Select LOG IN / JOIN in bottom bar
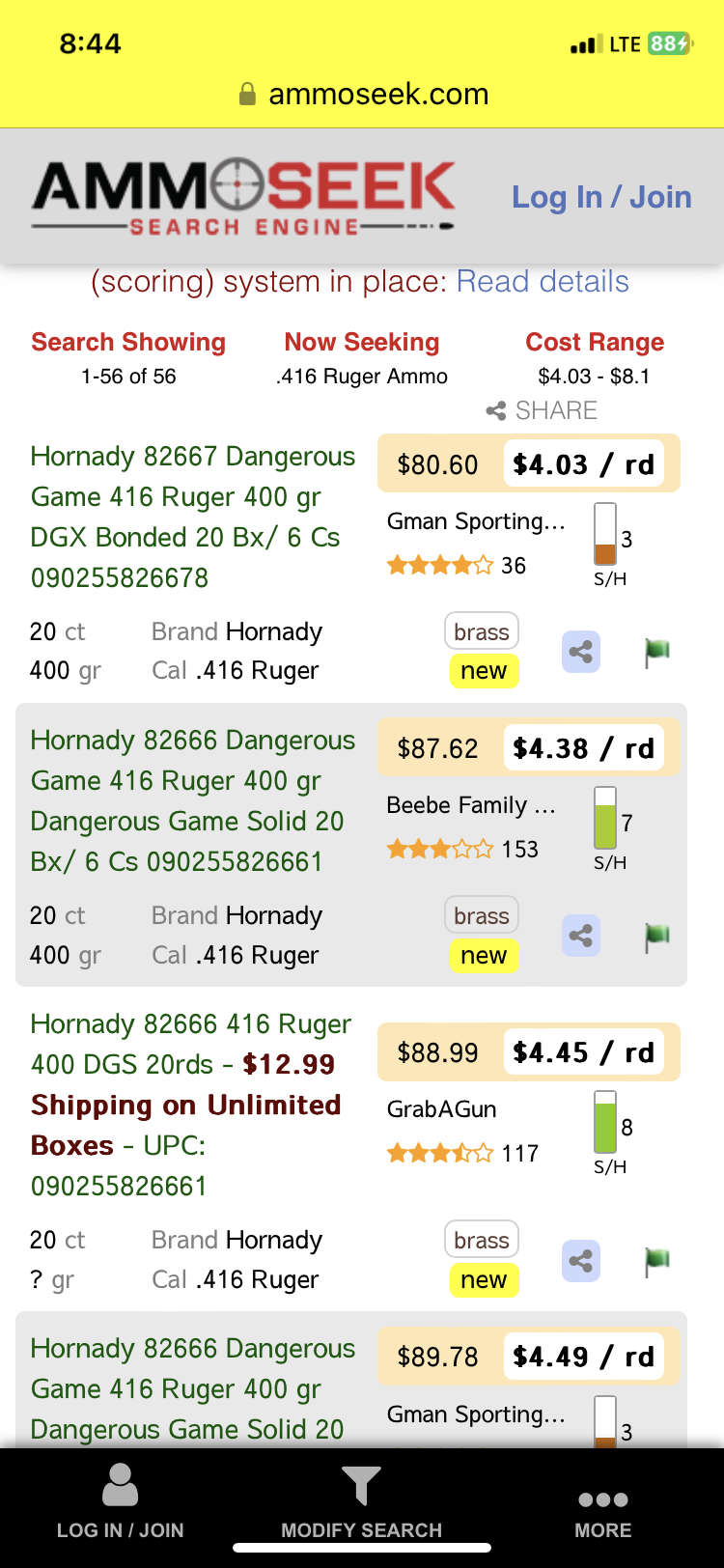Image resolution: width=724 pixels, height=1568 pixels. (x=121, y=1501)
